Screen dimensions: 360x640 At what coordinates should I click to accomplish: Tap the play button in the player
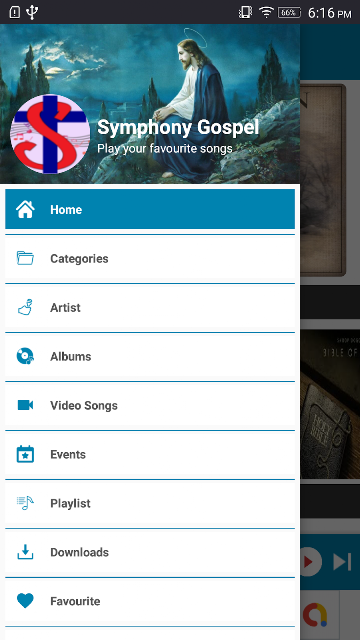point(310,562)
